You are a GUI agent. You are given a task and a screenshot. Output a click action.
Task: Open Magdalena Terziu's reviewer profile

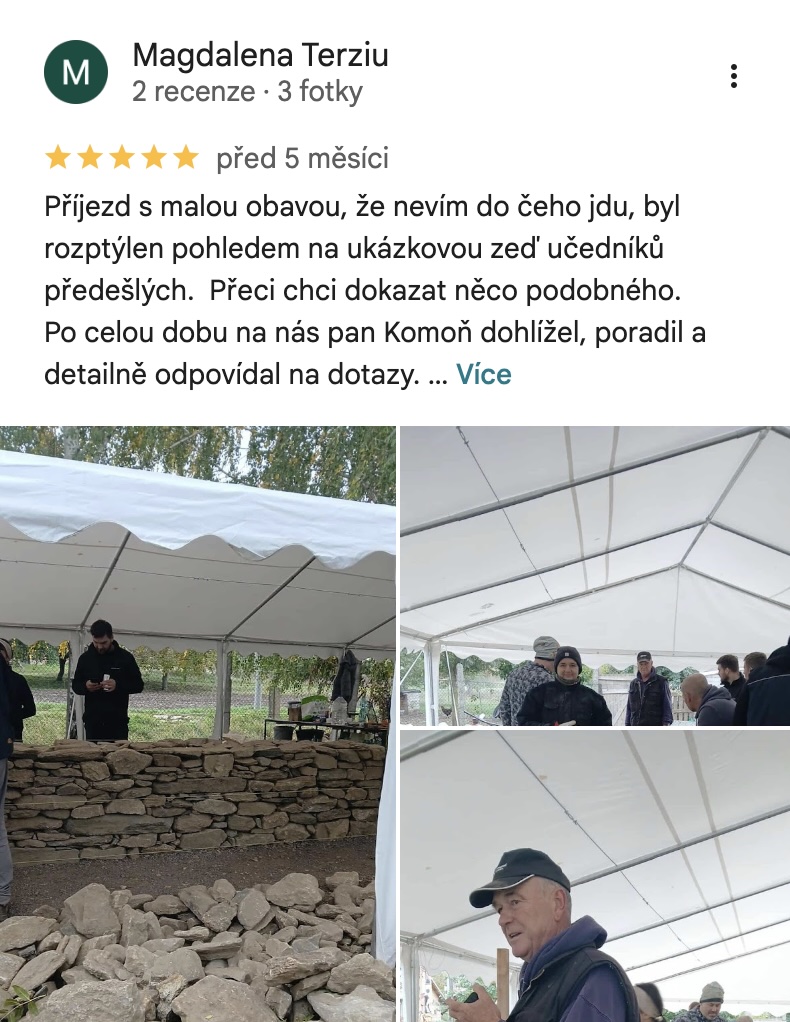tap(260, 55)
